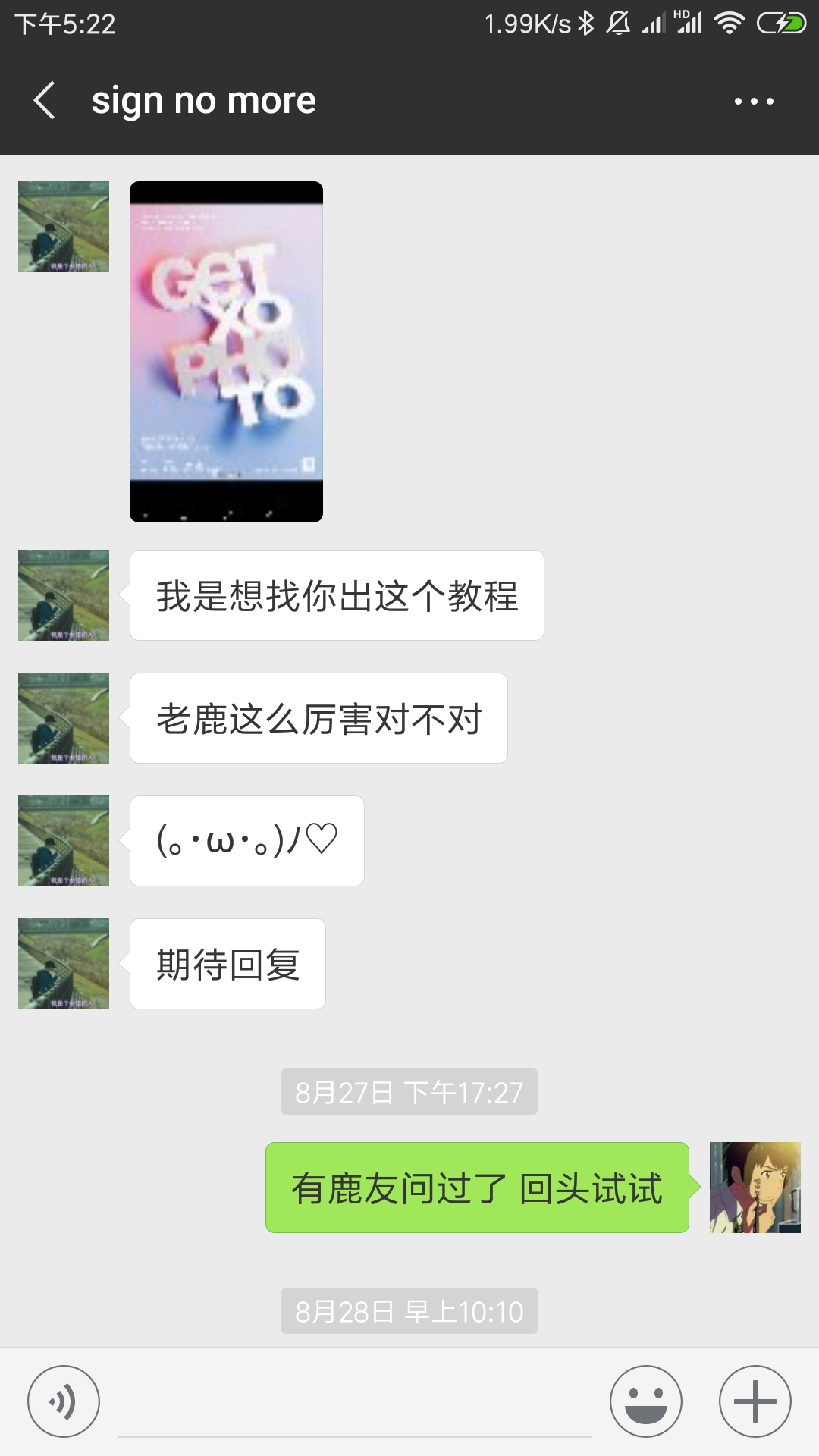Open sender's avatar beside the poster image
The height and width of the screenshot is (1456, 819).
coord(64,227)
